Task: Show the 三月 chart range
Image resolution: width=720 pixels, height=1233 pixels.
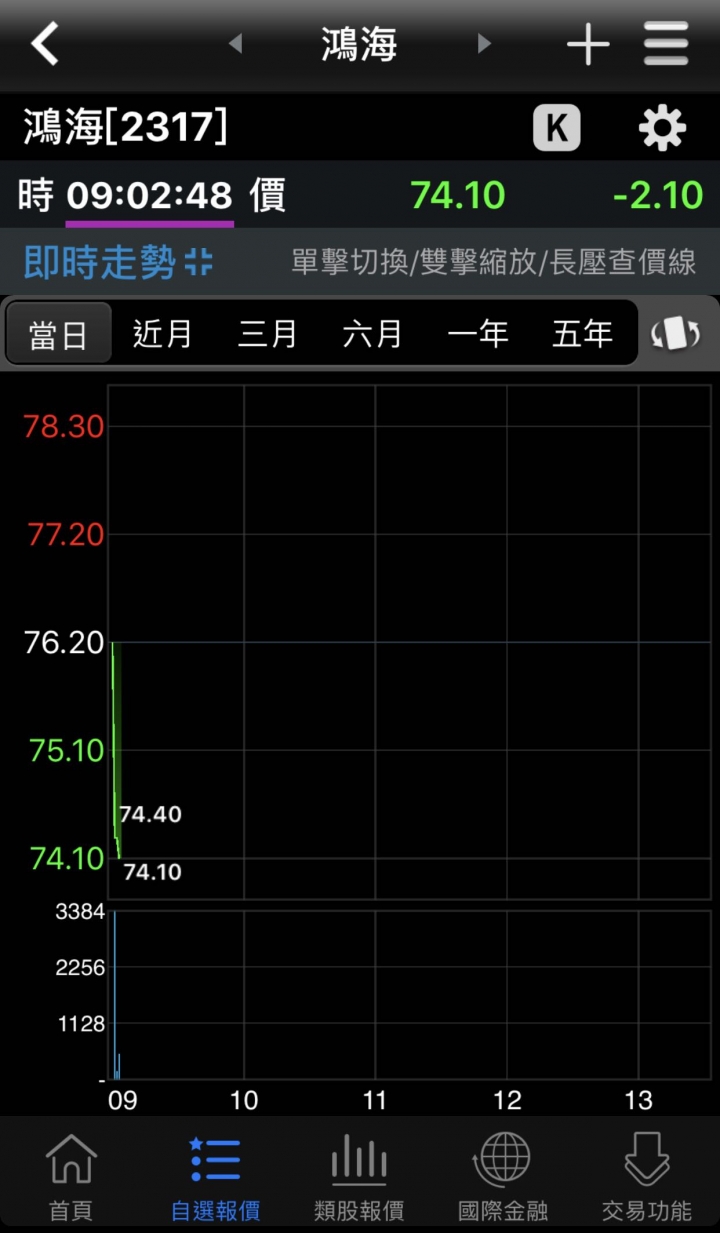Action: click(x=267, y=334)
